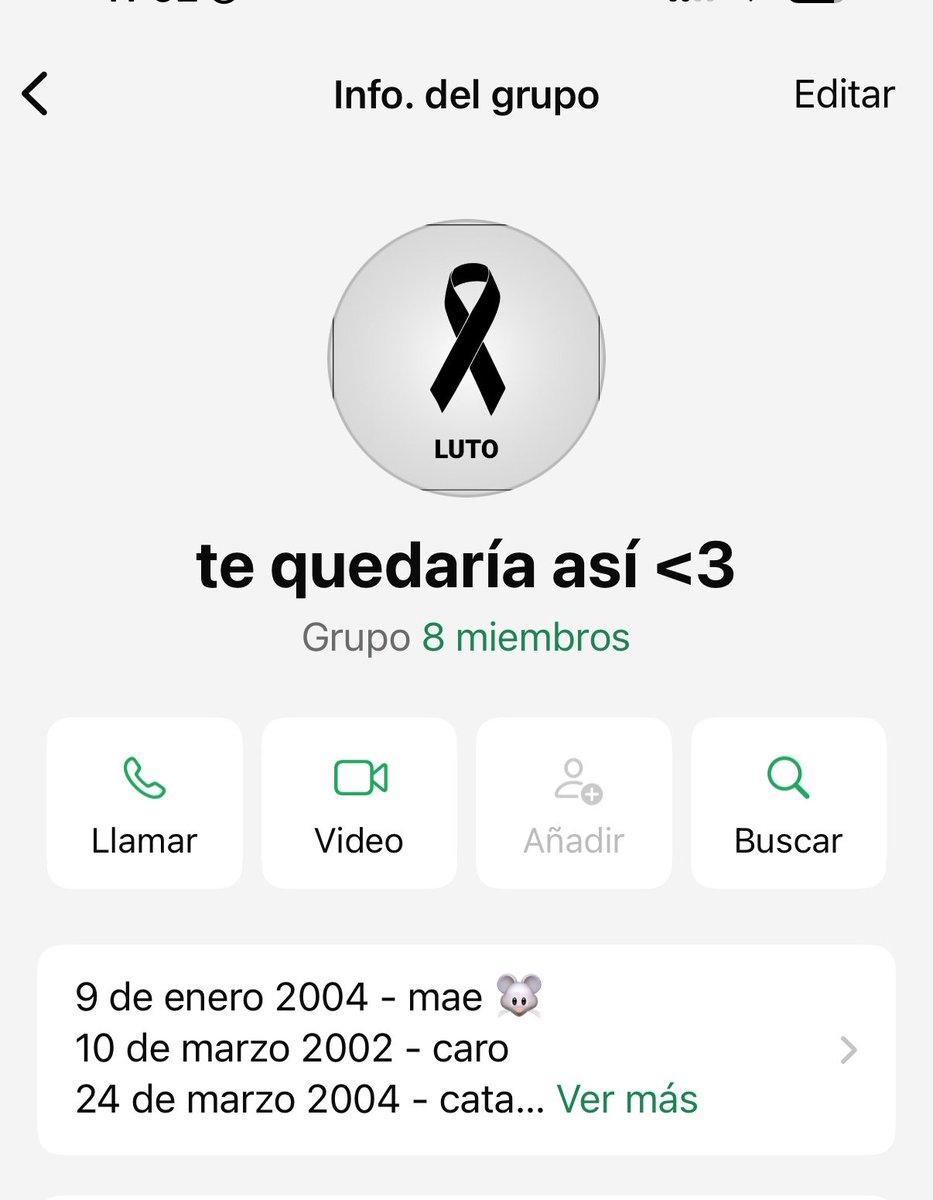Go back from group info

36,95
